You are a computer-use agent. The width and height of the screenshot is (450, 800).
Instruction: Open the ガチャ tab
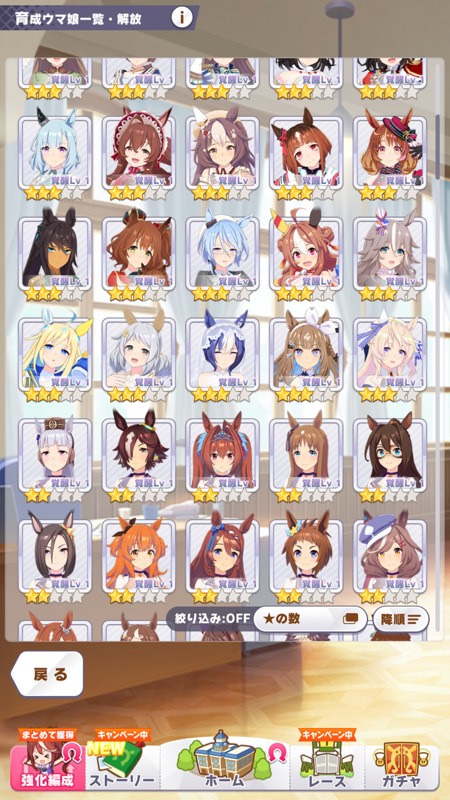402,765
